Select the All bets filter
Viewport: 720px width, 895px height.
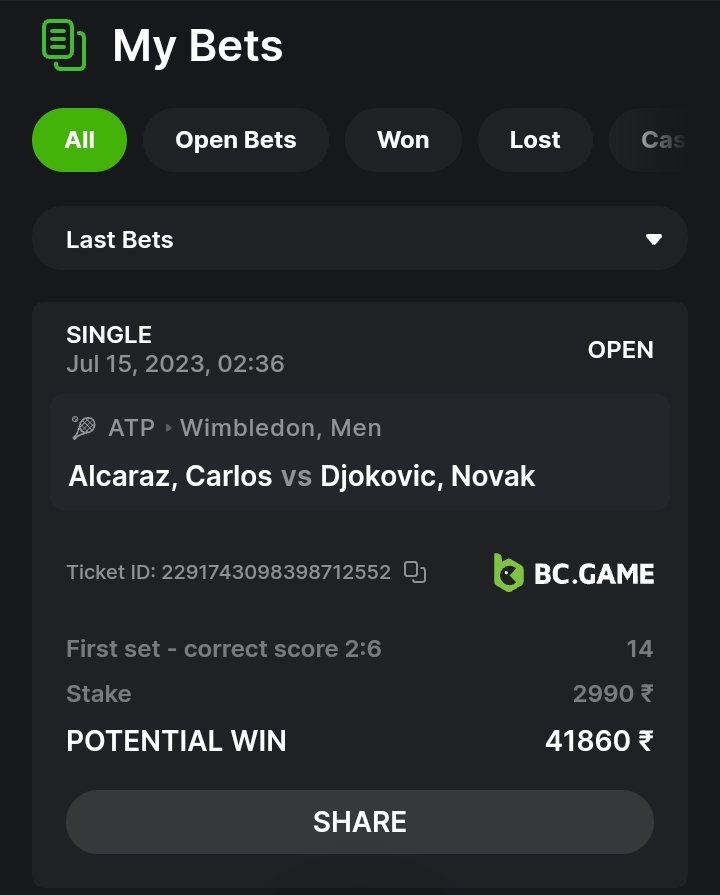pos(80,140)
